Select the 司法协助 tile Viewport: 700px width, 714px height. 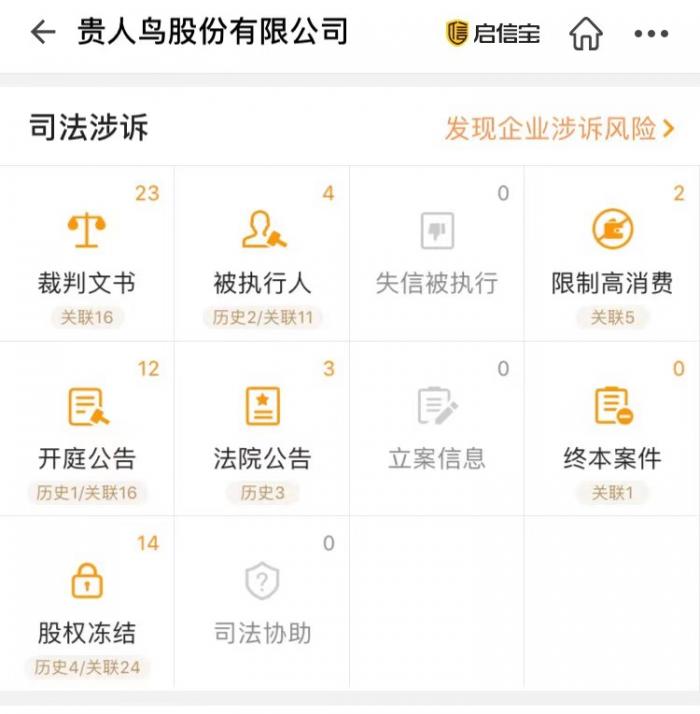pyautogui.click(x=262, y=603)
